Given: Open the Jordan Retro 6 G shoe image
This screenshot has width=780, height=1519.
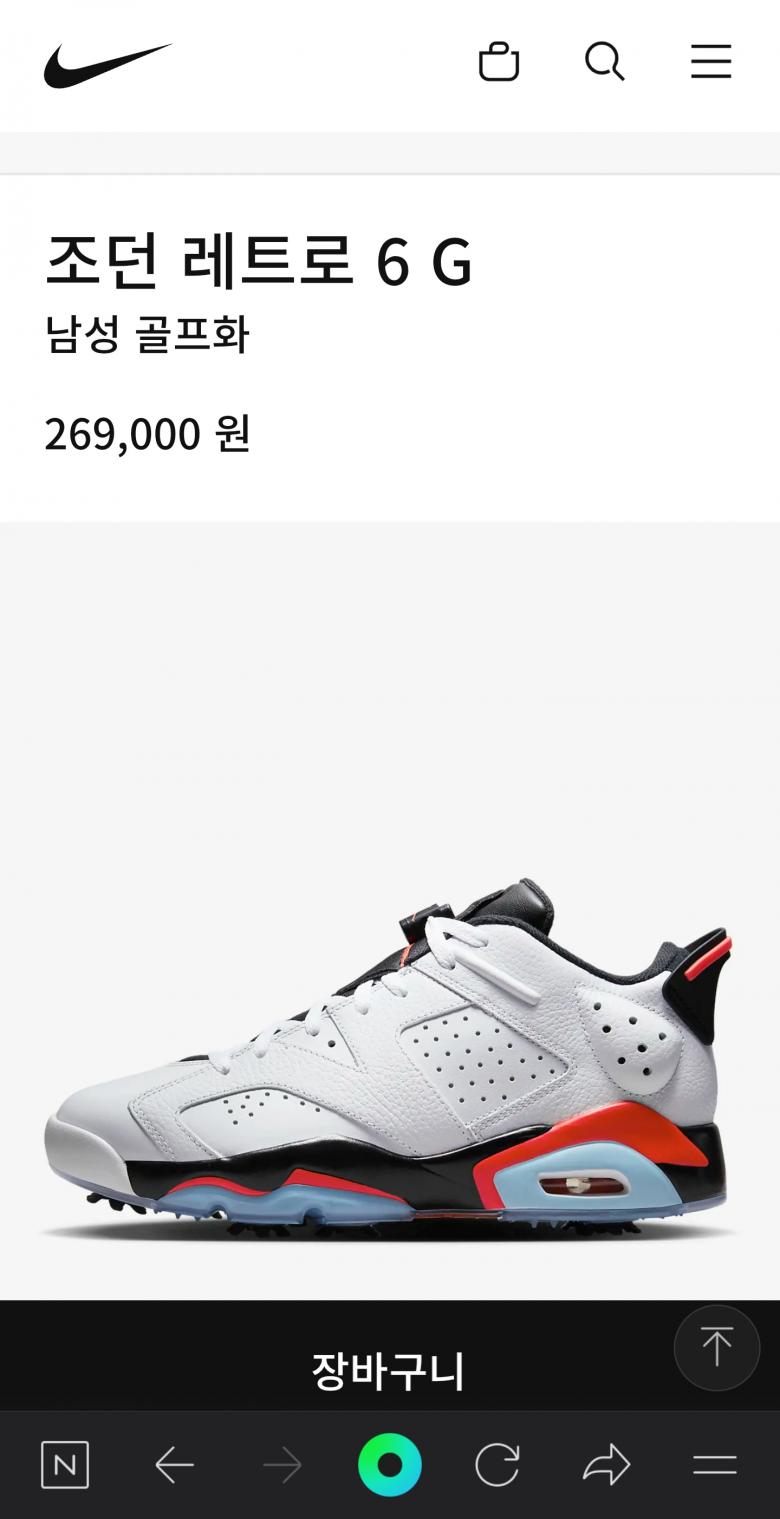Looking at the screenshot, I should tap(390, 1060).
